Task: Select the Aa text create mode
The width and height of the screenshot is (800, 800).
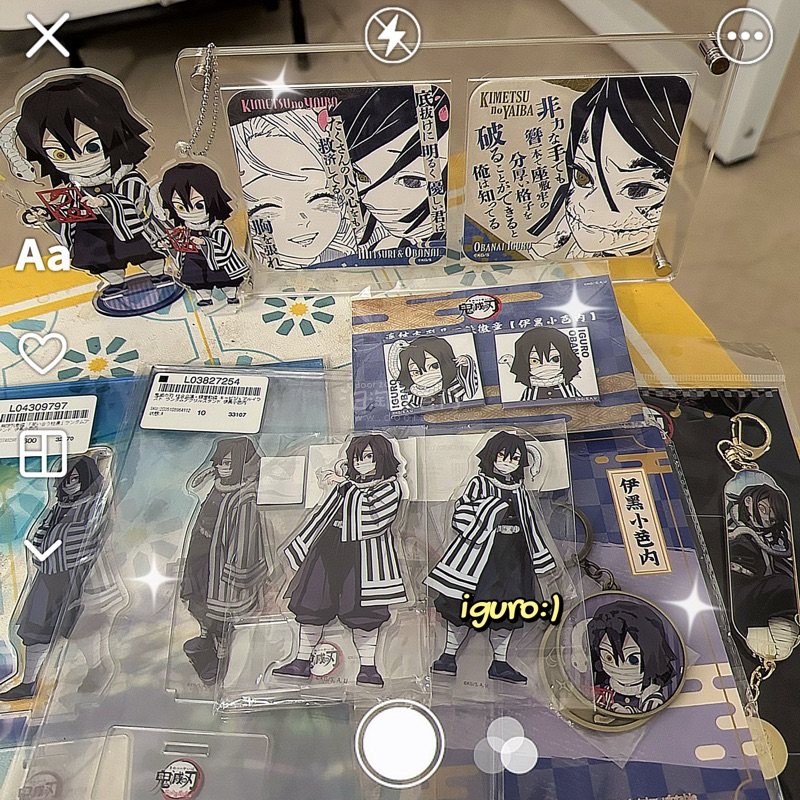Action: 42,256
